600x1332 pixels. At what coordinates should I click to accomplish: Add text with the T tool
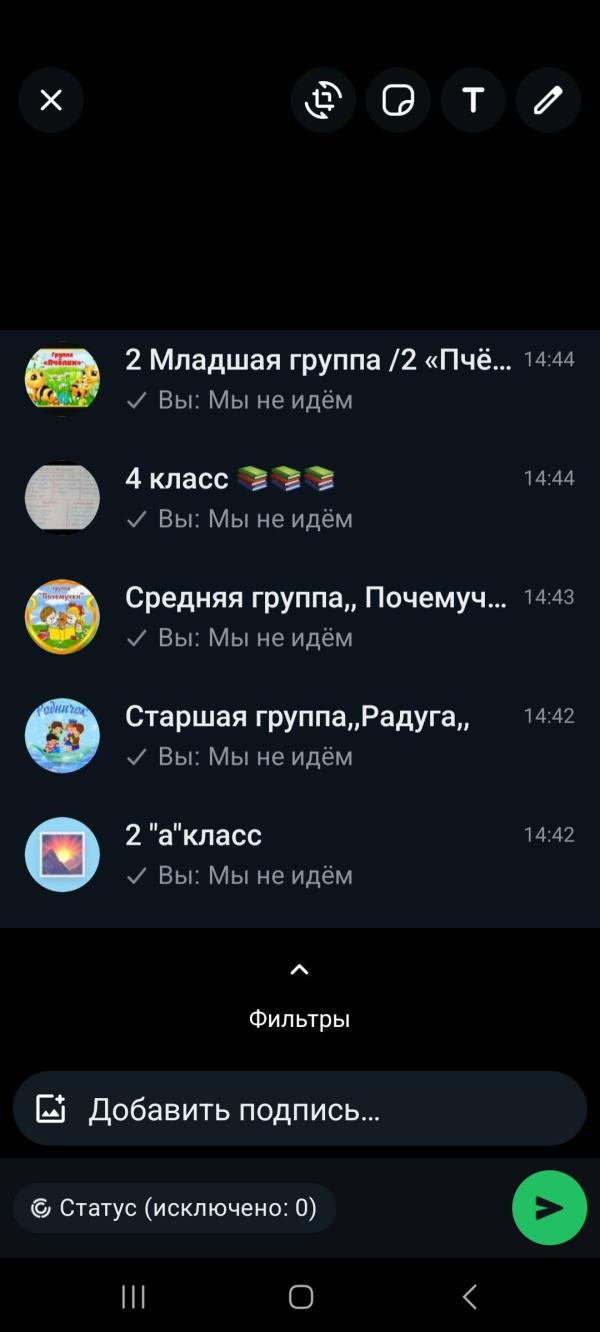pyautogui.click(x=473, y=100)
